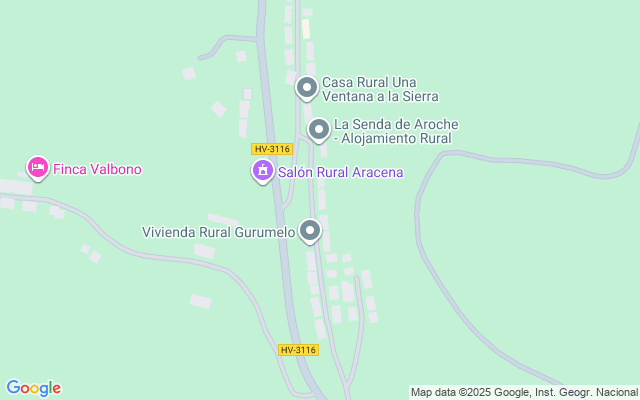Select the Vivienda Rural Gurumelo pin

click(x=310, y=231)
